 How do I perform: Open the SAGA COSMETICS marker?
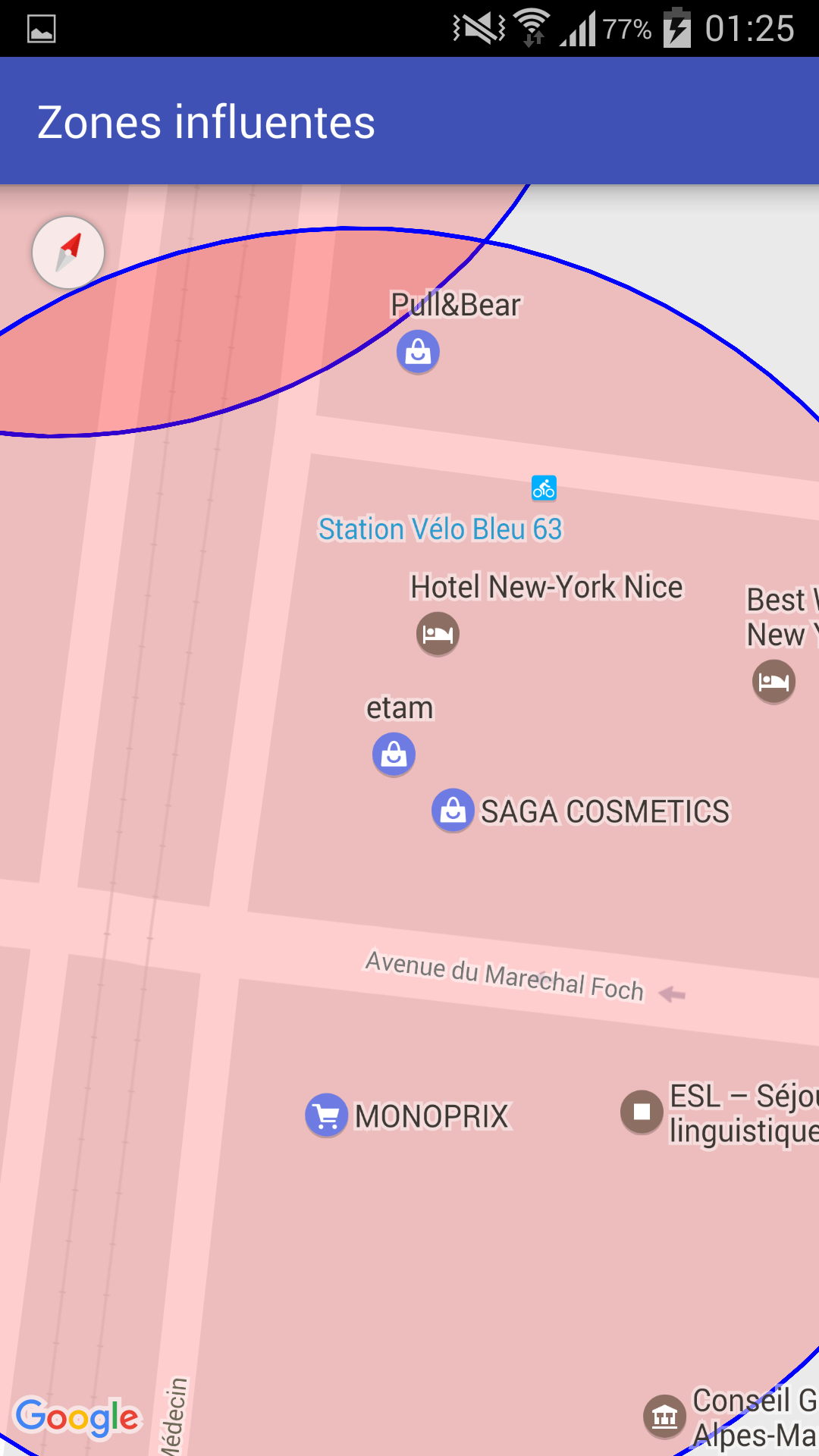click(x=453, y=811)
